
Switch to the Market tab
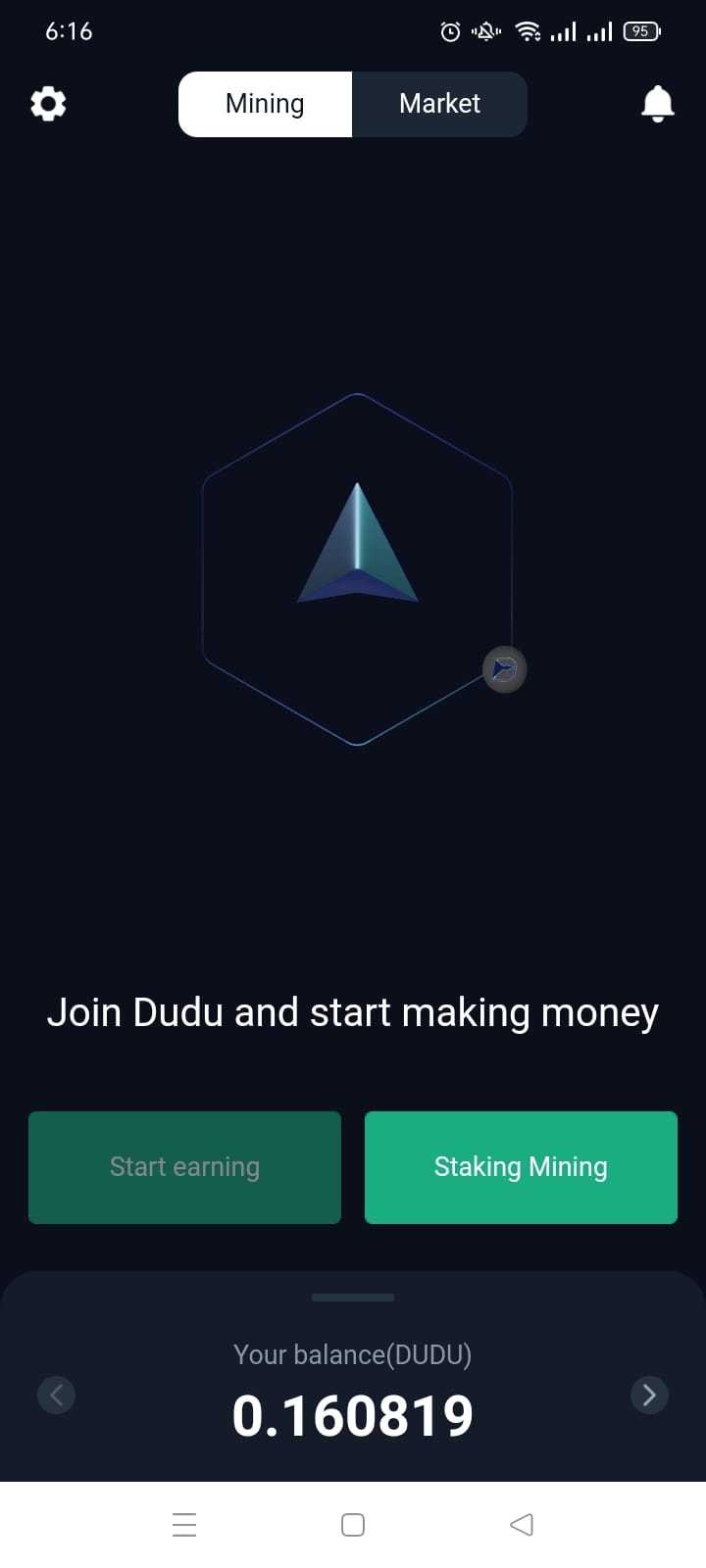[439, 104]
